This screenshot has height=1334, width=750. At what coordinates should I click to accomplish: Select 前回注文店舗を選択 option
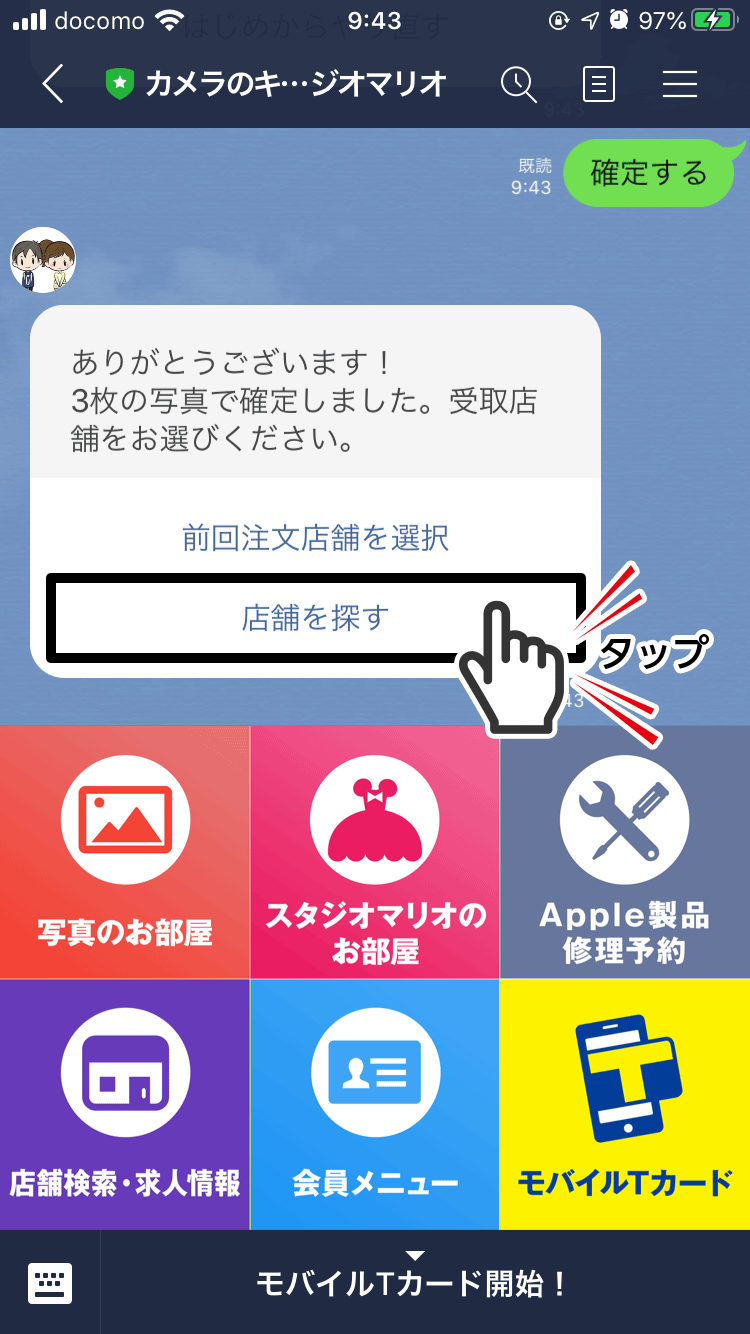[315, 538]
